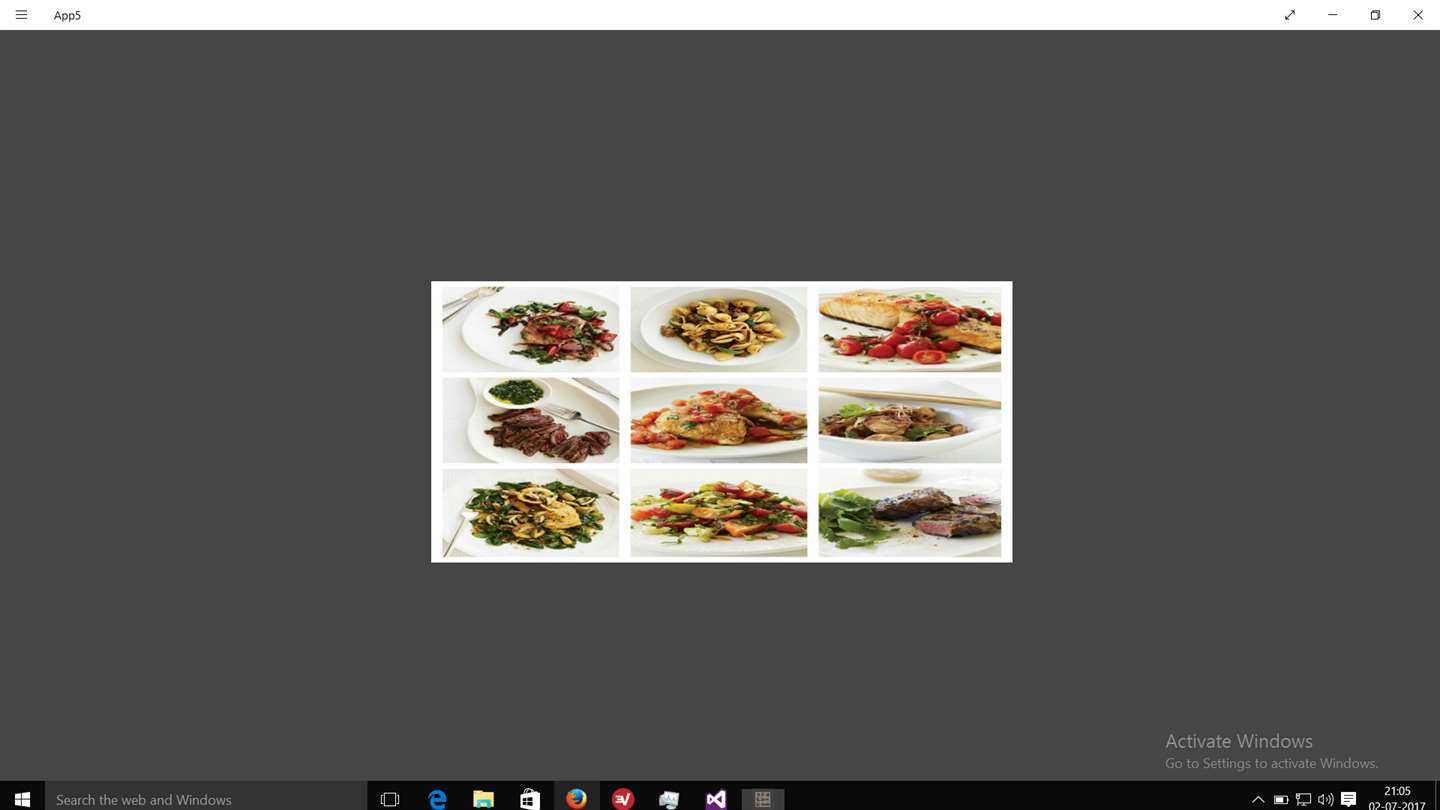Show hidden system tray icons

(x=1258, y=799)
